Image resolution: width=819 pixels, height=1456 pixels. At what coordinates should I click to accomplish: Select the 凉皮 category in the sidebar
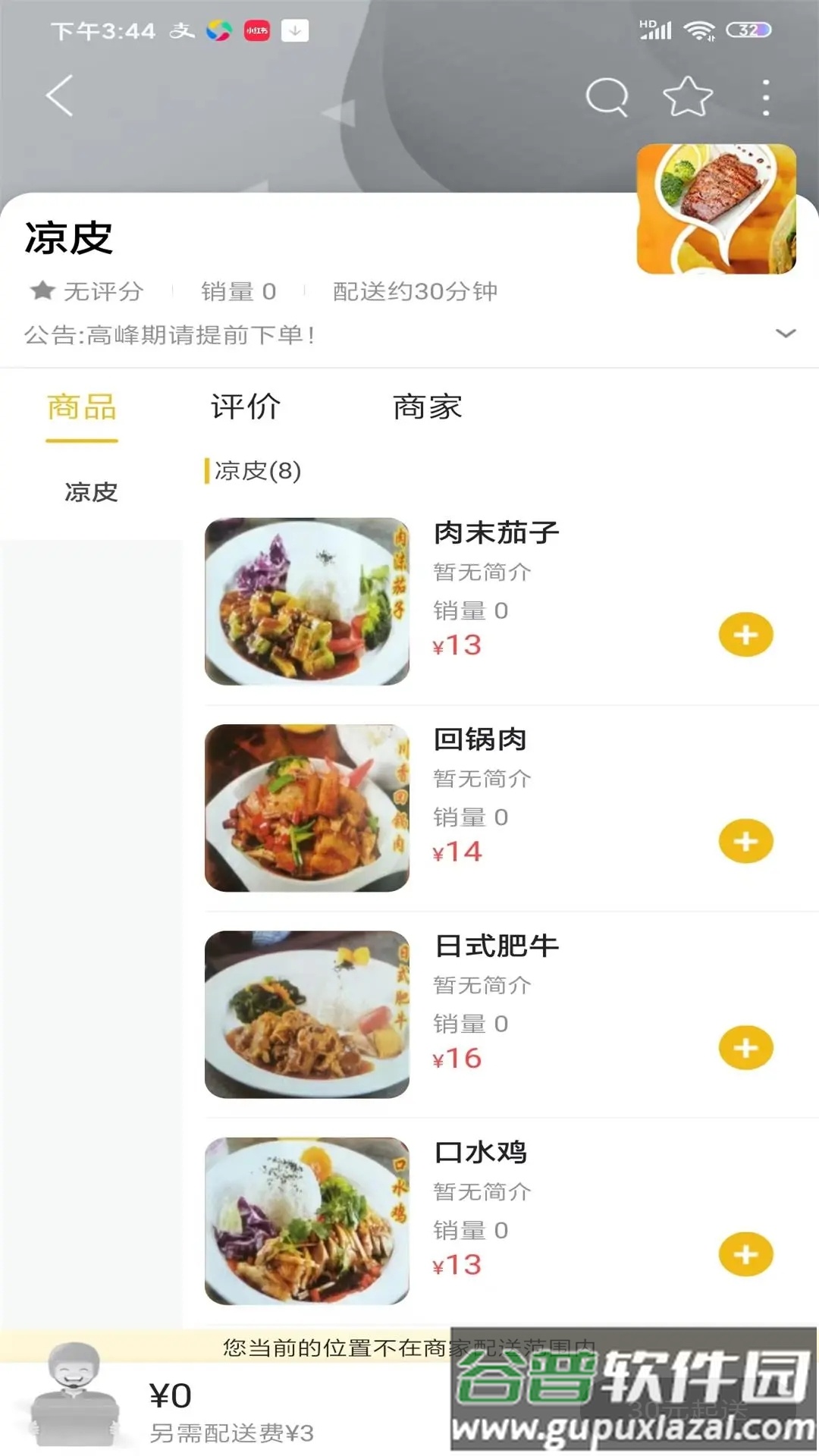(90, 491)
